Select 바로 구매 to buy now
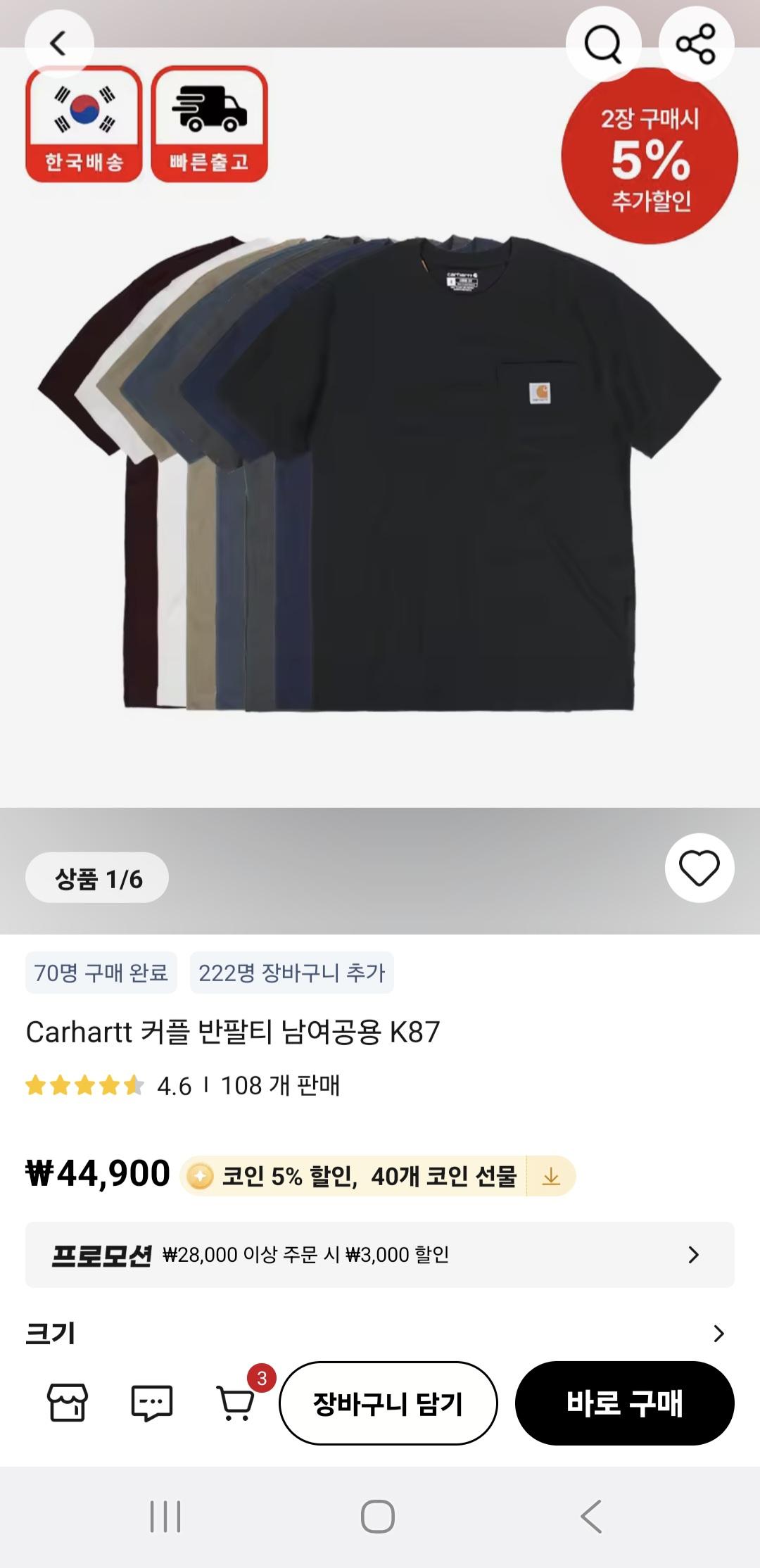Screen dimensions: 760x1568 tap(625, 1403)
